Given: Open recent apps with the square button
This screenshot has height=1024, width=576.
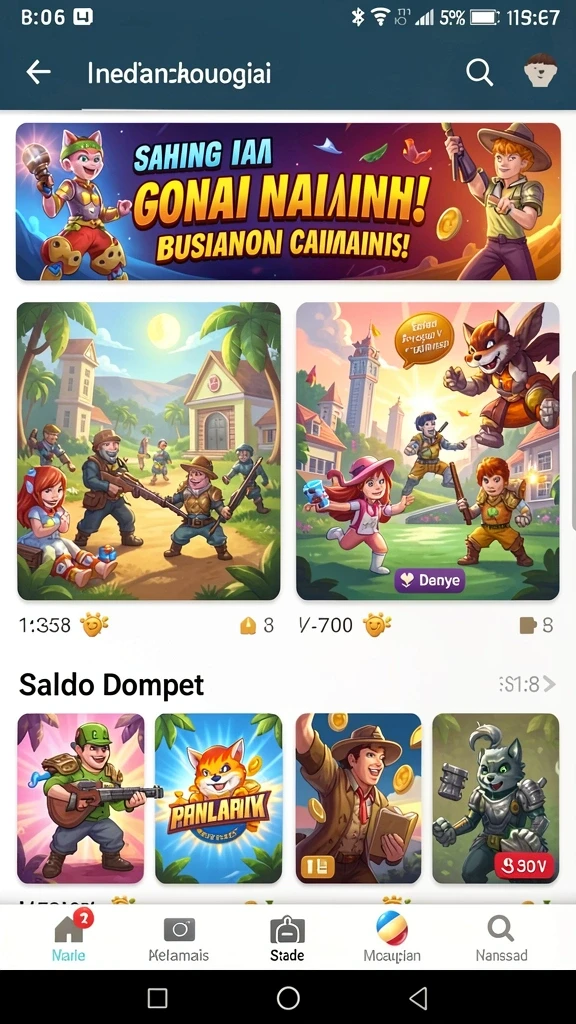Looking at the screenshot, I should pos(157,998).
